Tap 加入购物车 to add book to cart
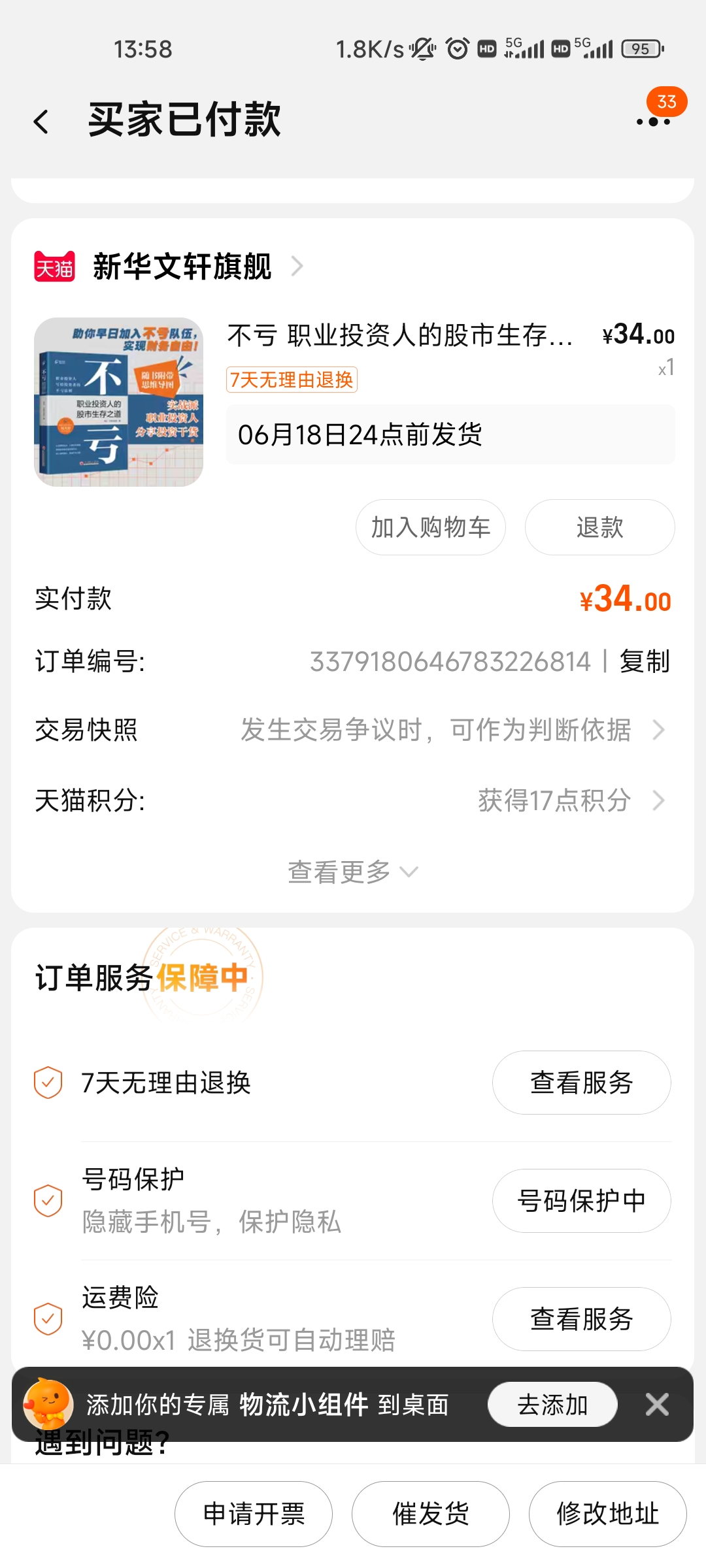 tap(430, 527)
